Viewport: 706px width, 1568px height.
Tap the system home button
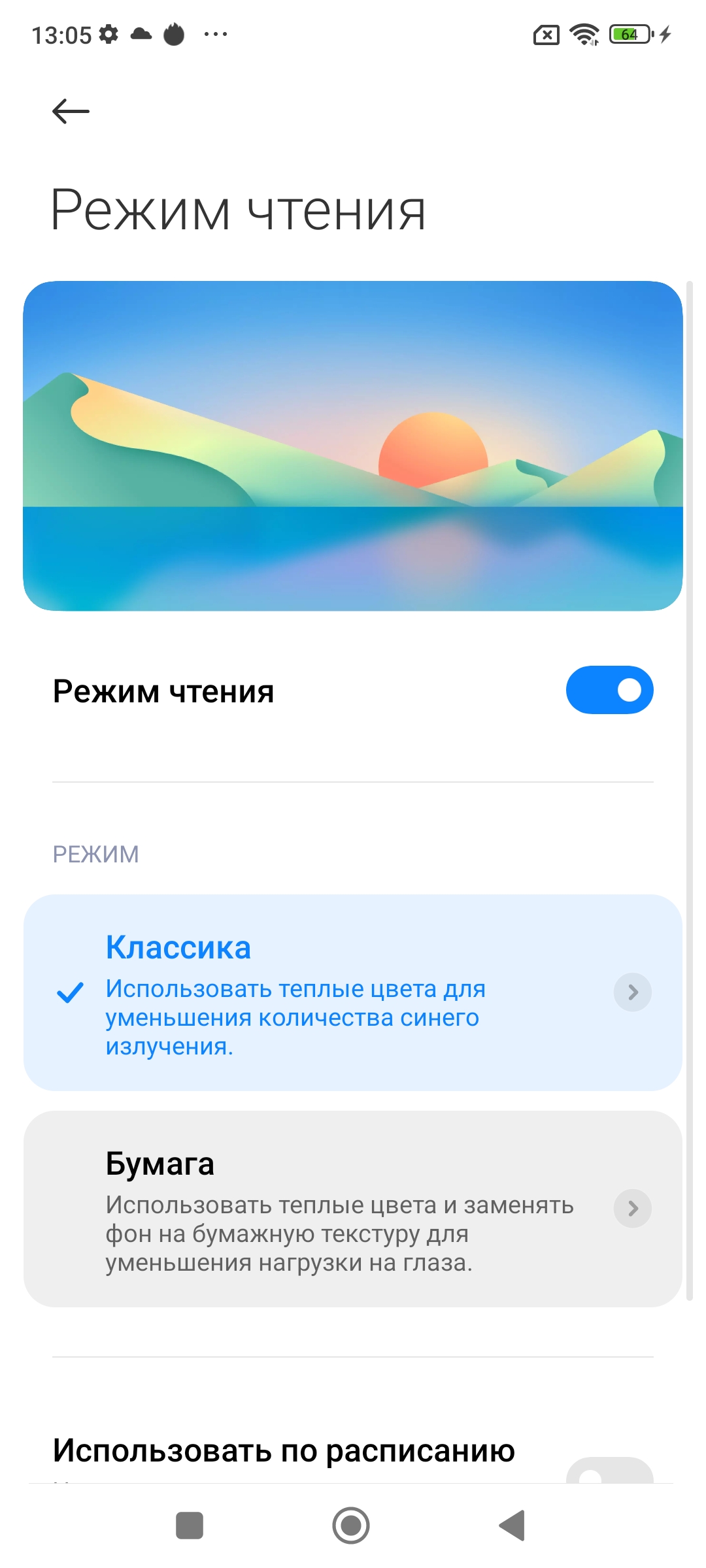351,1526
